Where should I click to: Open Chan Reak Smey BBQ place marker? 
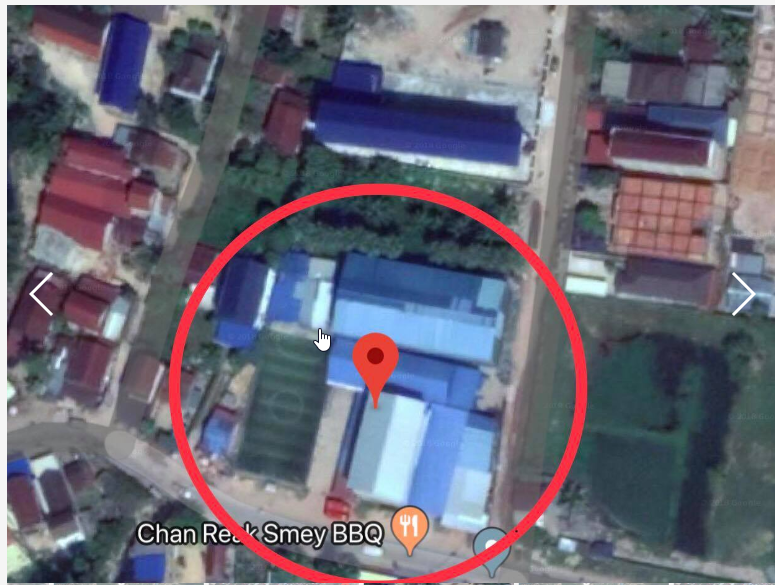(409, 528)
